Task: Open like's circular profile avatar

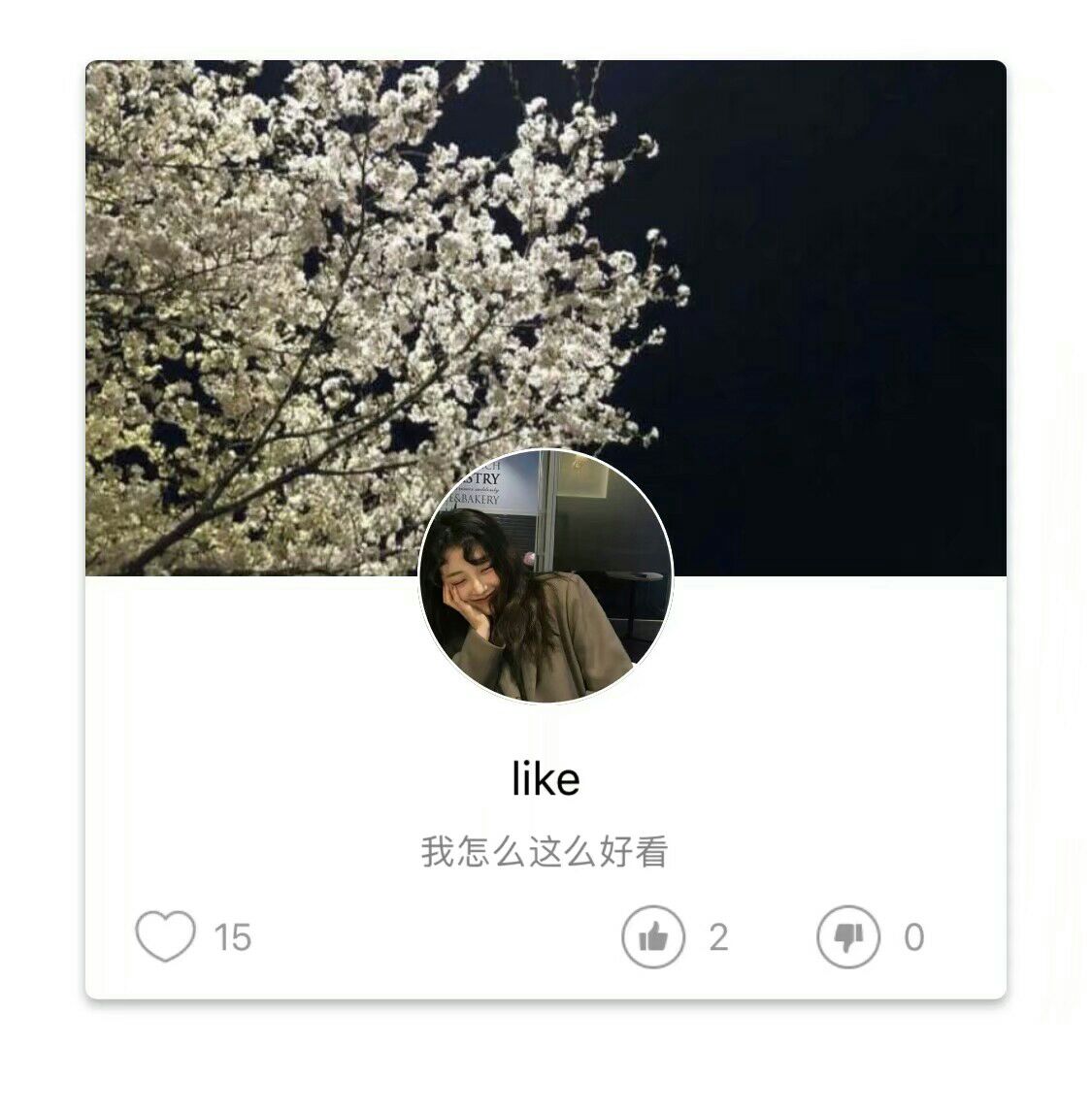Action: coord(545,575)
